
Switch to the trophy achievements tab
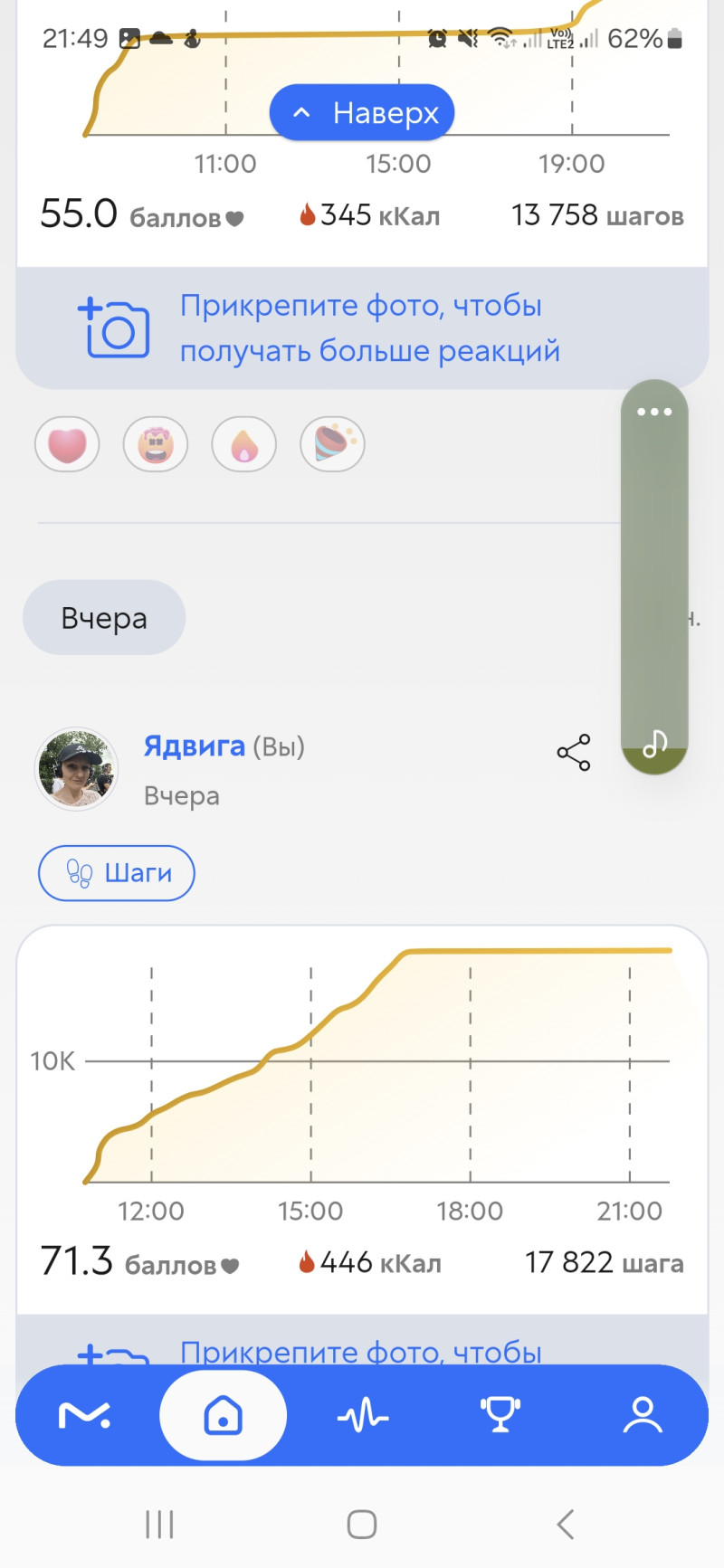click(x=500, y=1414)
